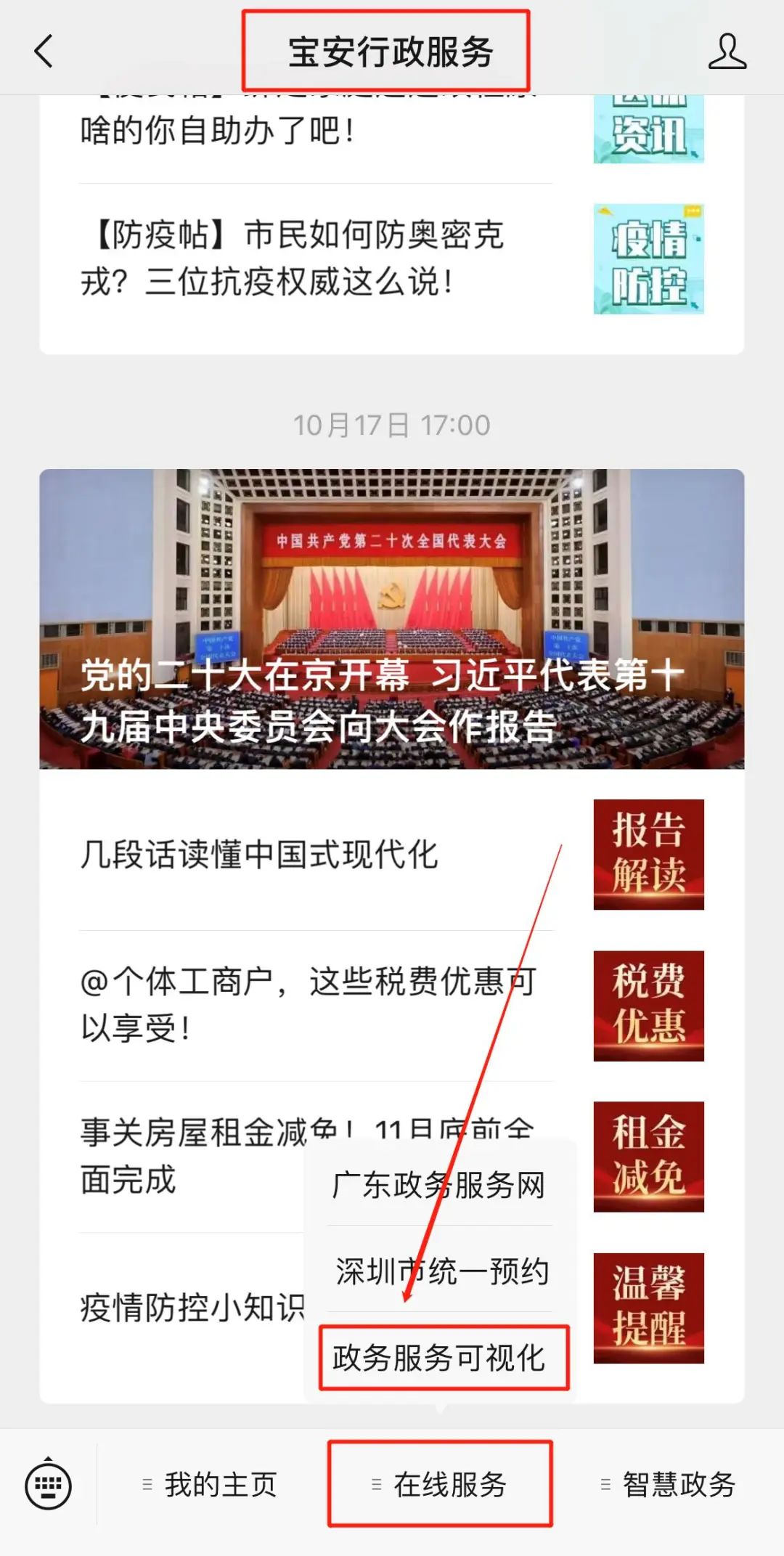Open the account profile icon
The width and height of the screenshot is (784, 1556).
tap(727, 52)
